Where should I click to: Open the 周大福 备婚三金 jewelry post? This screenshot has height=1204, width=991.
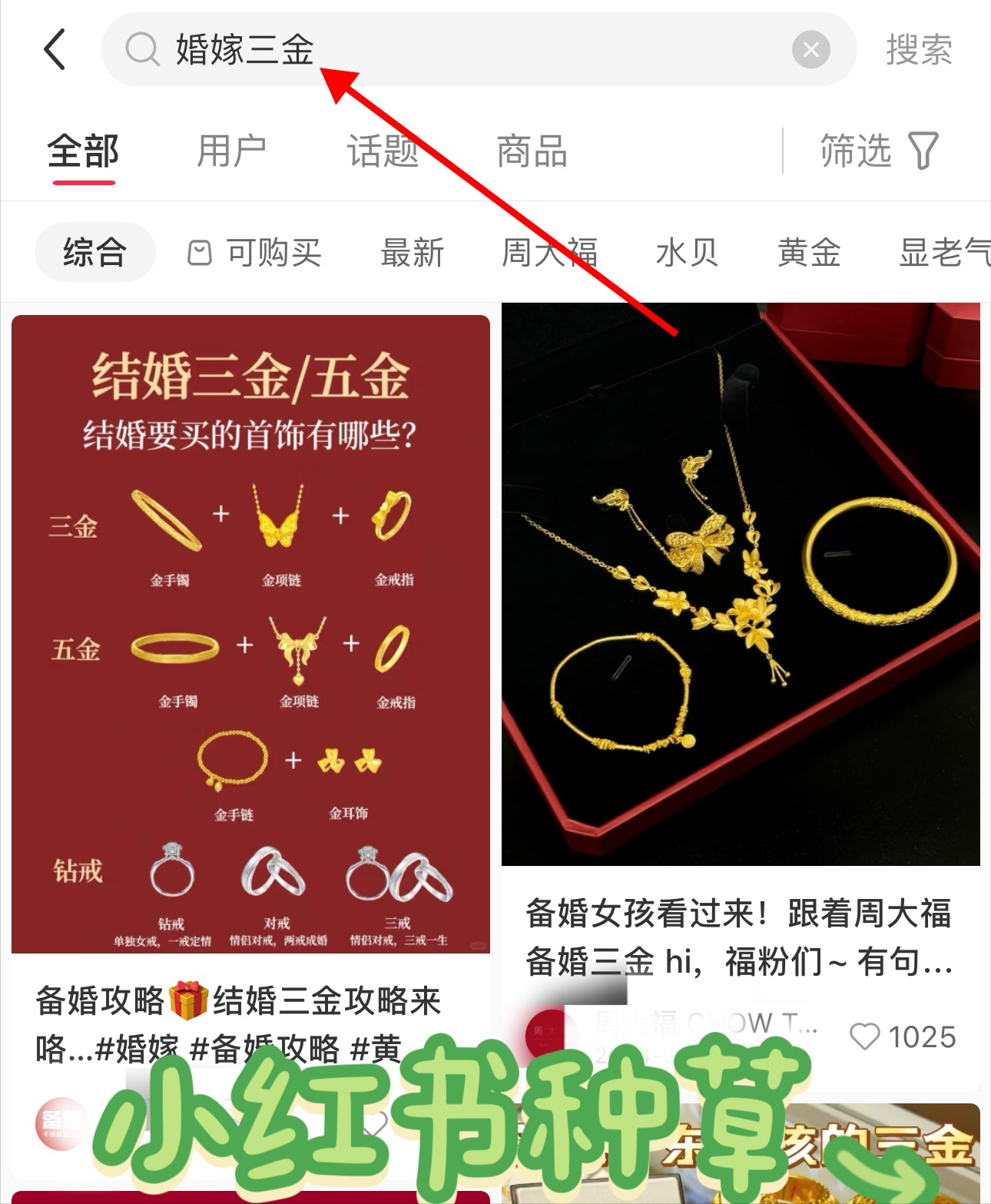[741, 584]
